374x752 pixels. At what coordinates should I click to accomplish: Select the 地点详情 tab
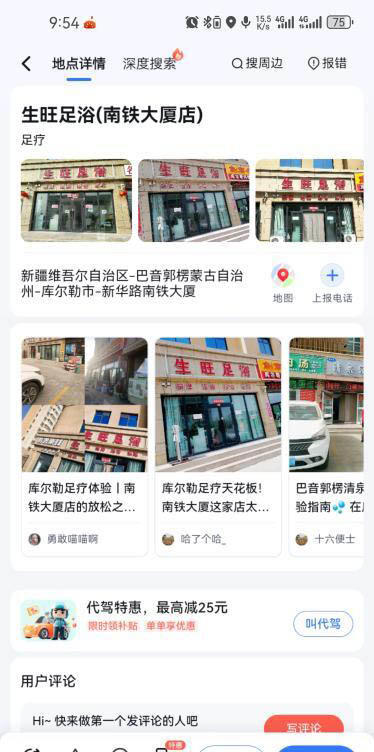[79, 63]
